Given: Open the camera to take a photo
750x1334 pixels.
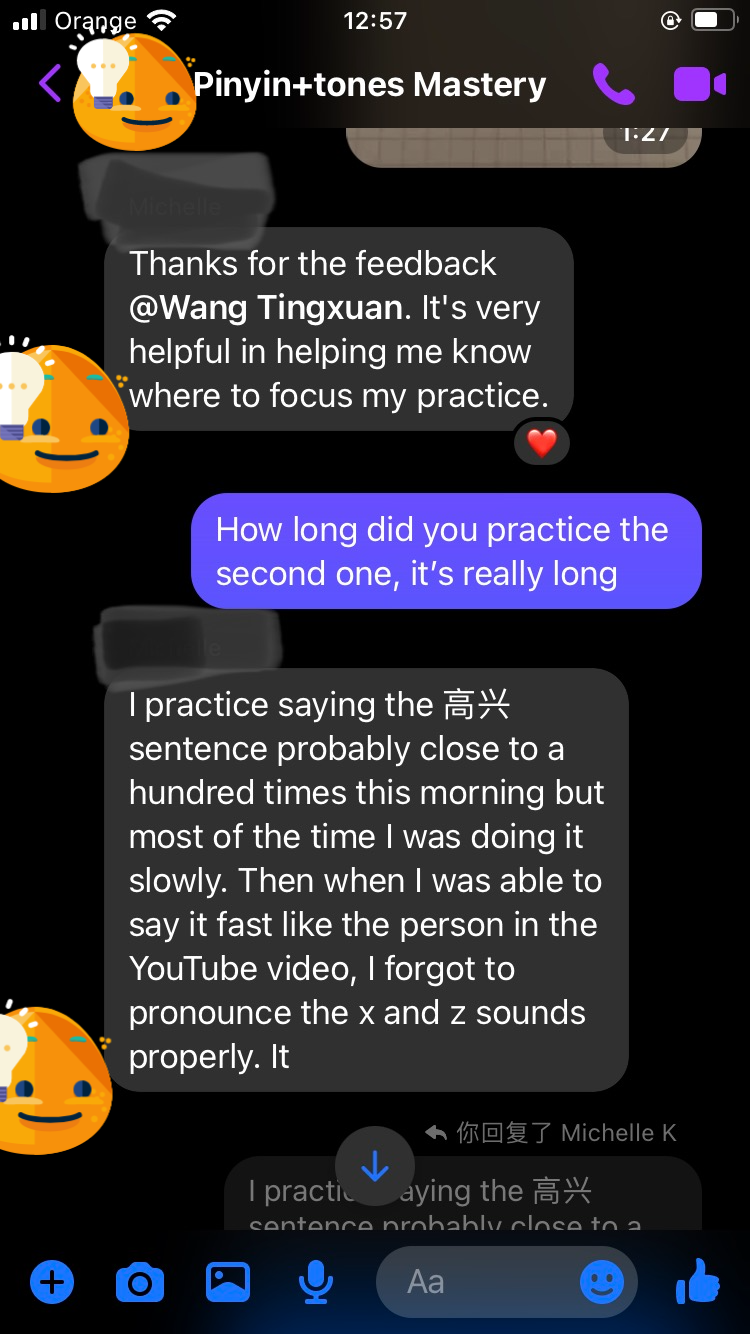Looking at the screenshot, I should pos(140,1282).
